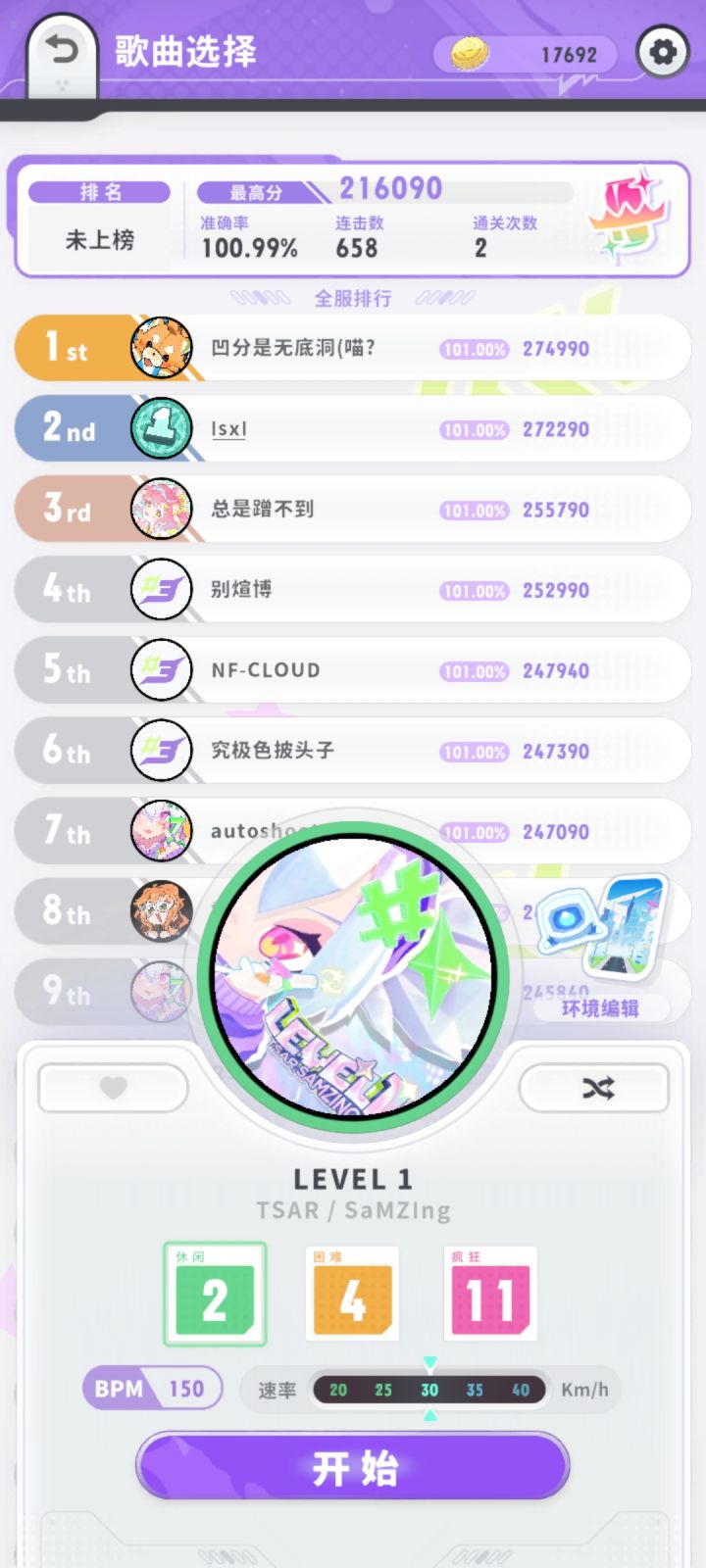This screenshot has width=706, height=1568.
Task: Open the settings gear
Action: point(661,54)
